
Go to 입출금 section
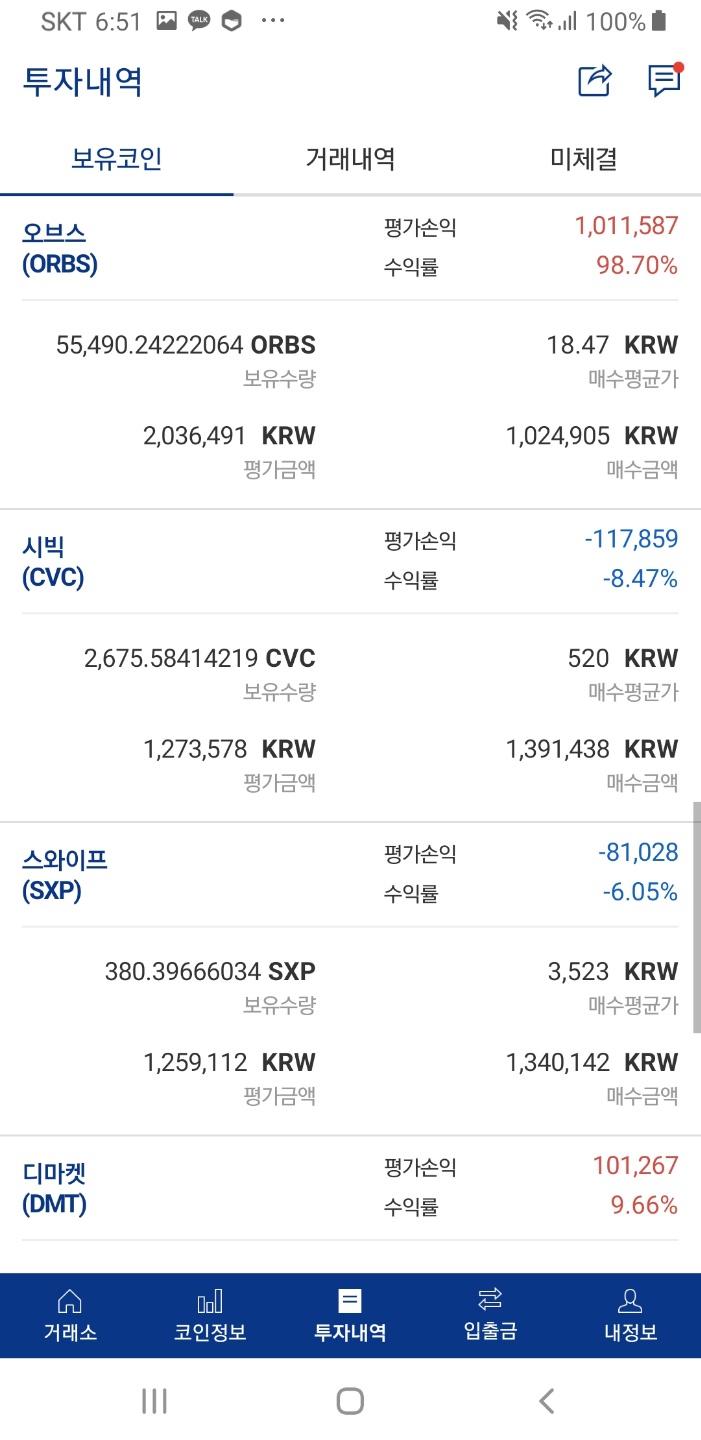(490, 1315)
